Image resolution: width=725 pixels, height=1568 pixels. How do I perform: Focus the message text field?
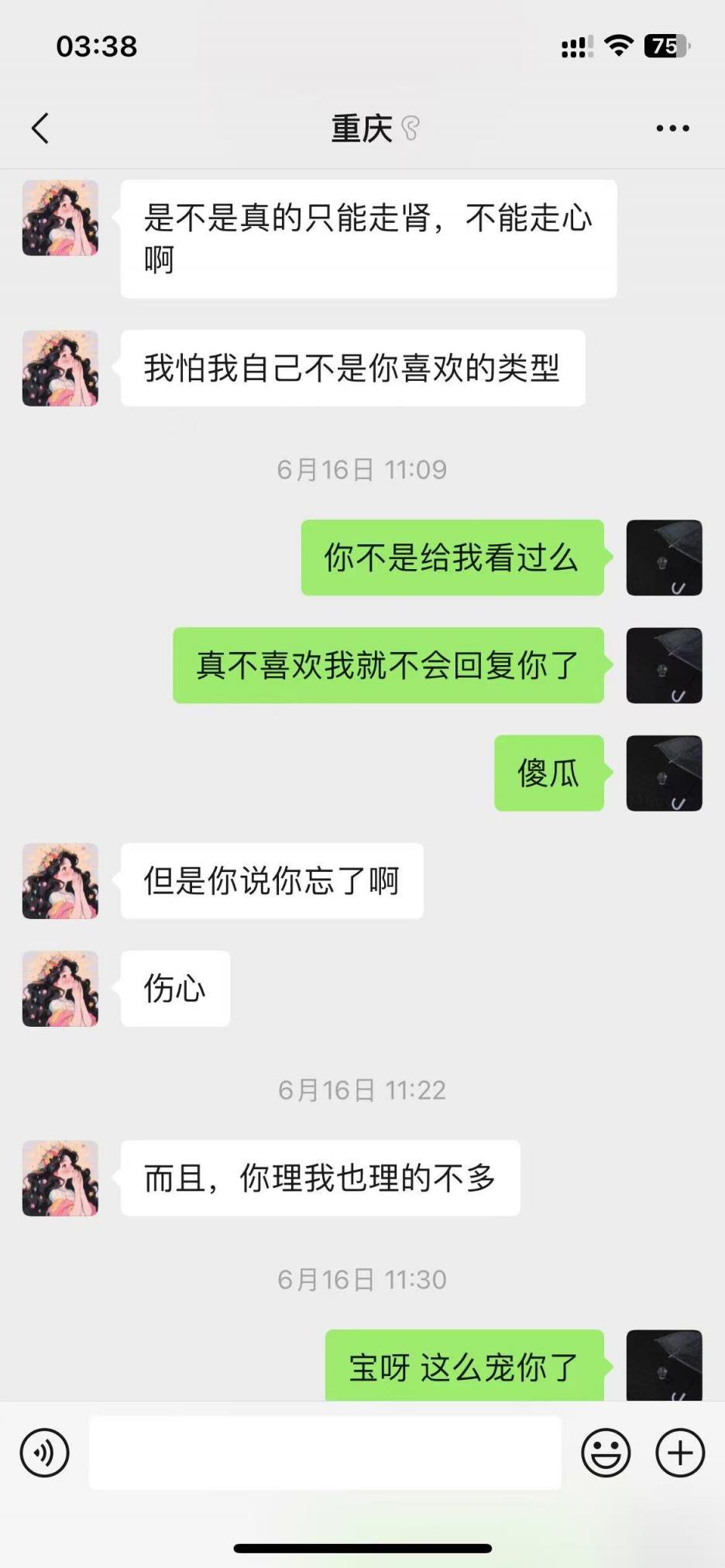325,1453
